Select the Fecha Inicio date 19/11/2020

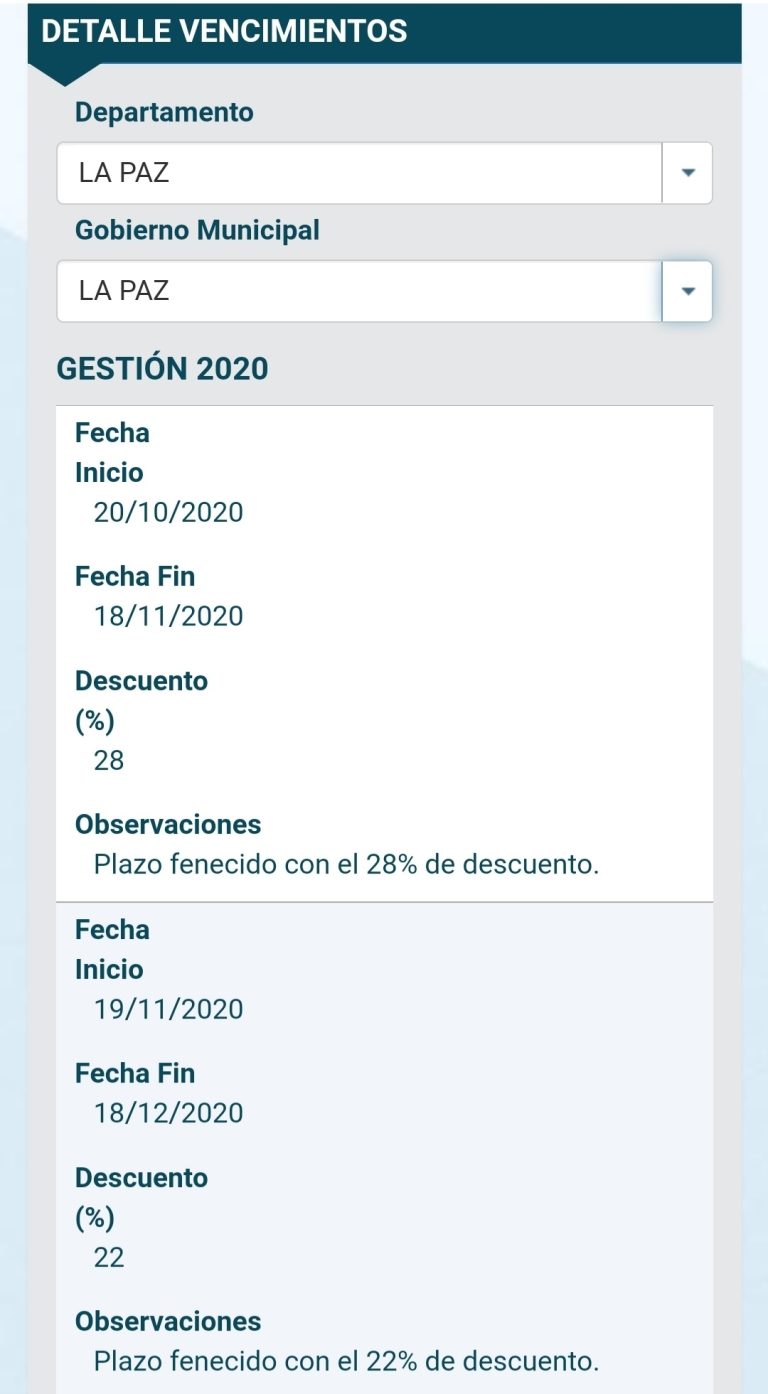tap(166, 1009)
